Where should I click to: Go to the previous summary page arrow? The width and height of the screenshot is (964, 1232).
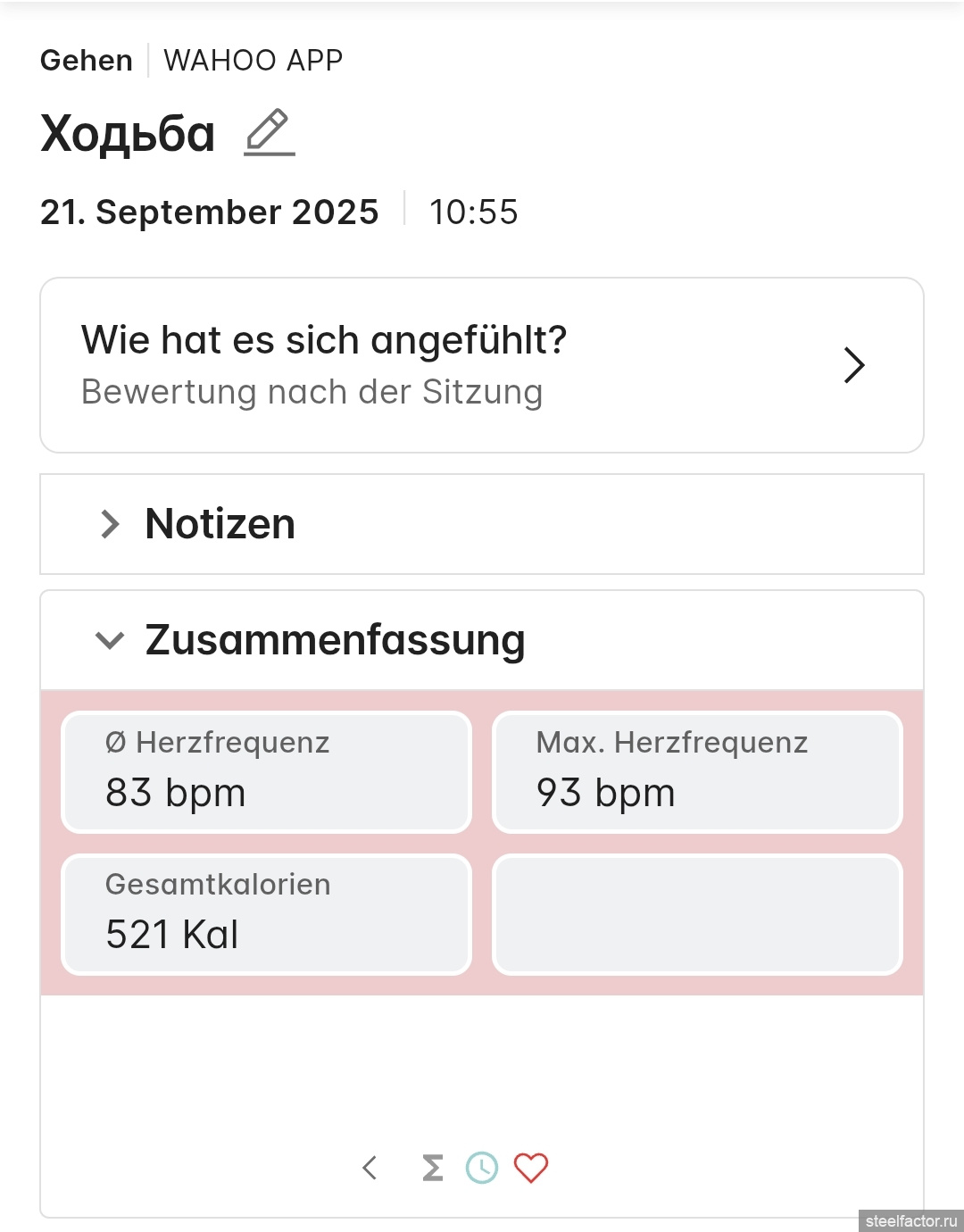pyautogui.click(x=370, y=1168)
